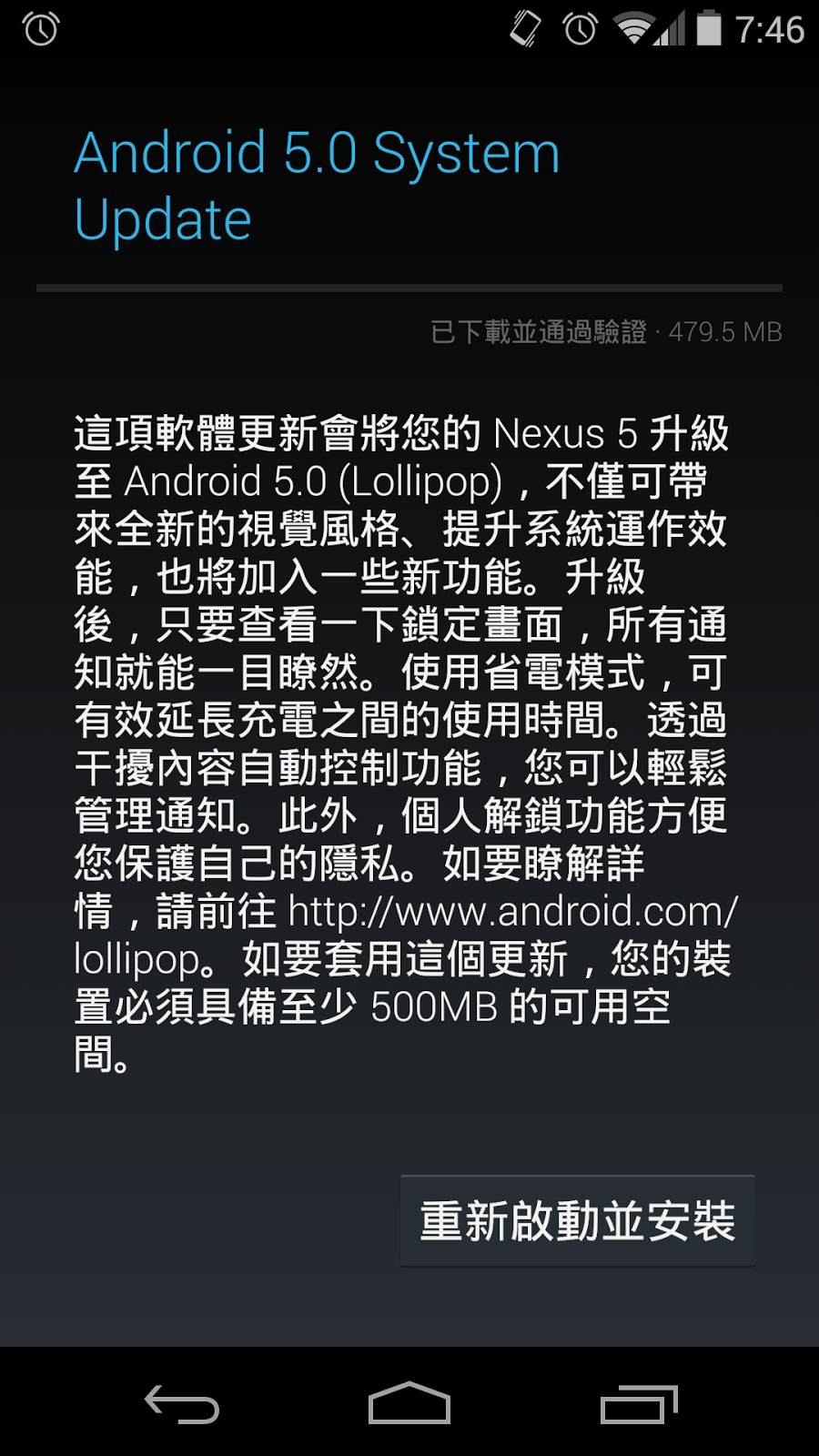The height and width of the screenshot is (1456, 819).
Task: Go to the home screen
Action: [x=409, y=1402]
